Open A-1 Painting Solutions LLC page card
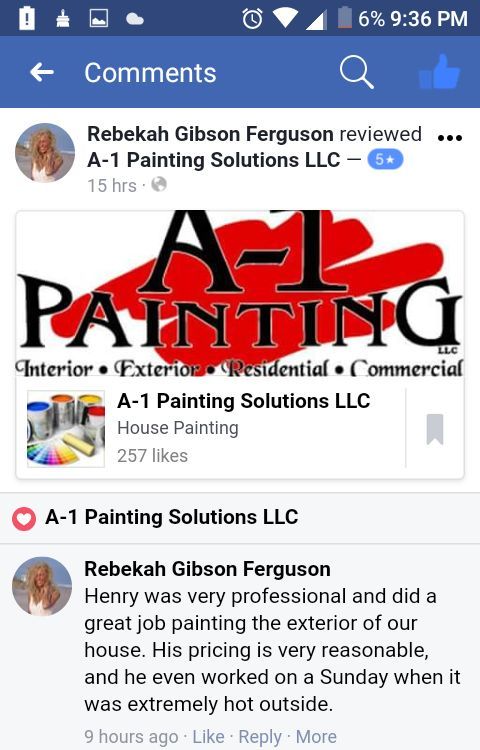 coord(210,428)
